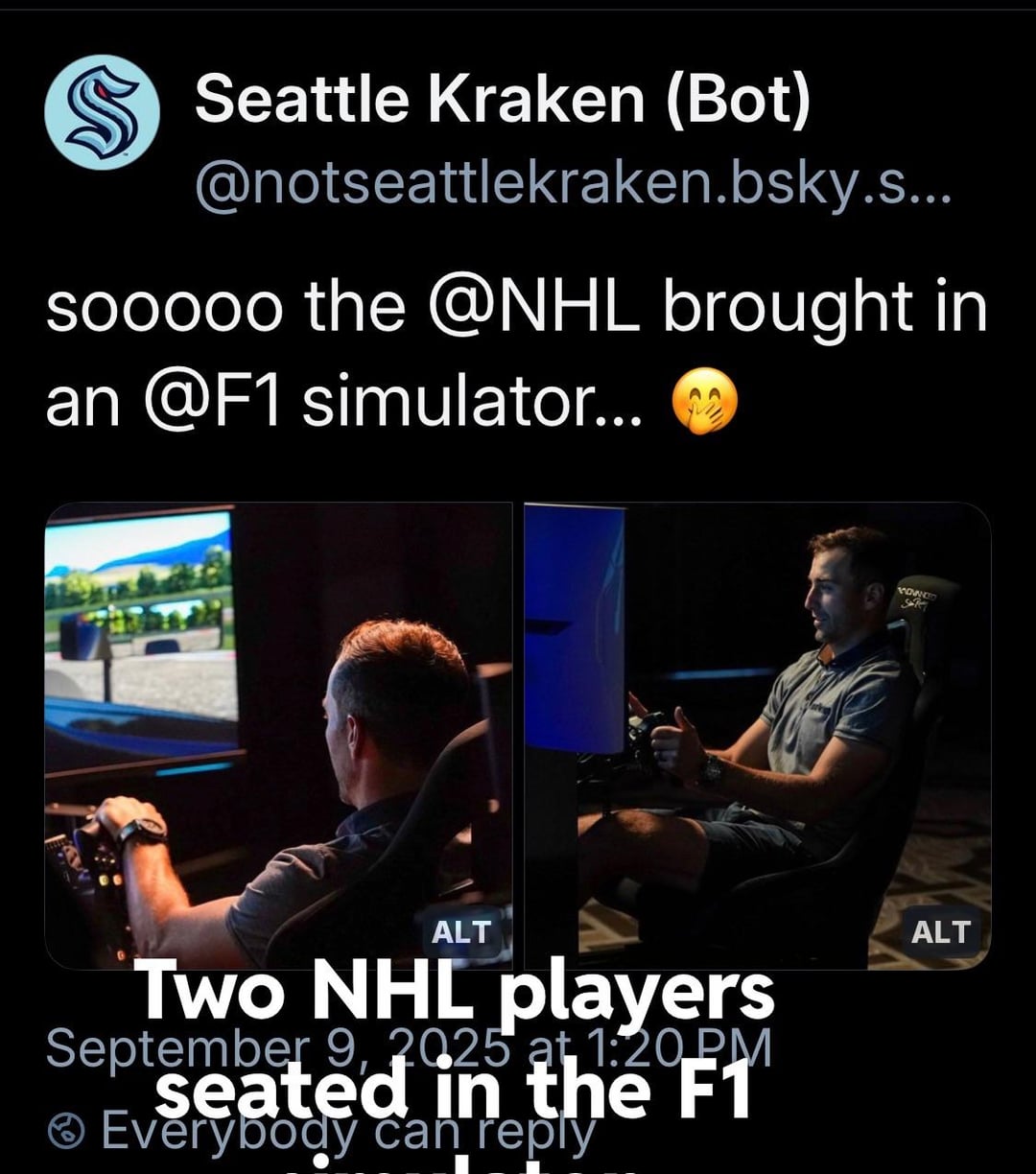Show ALT text for the thumbs up photo

click(941, 931)
